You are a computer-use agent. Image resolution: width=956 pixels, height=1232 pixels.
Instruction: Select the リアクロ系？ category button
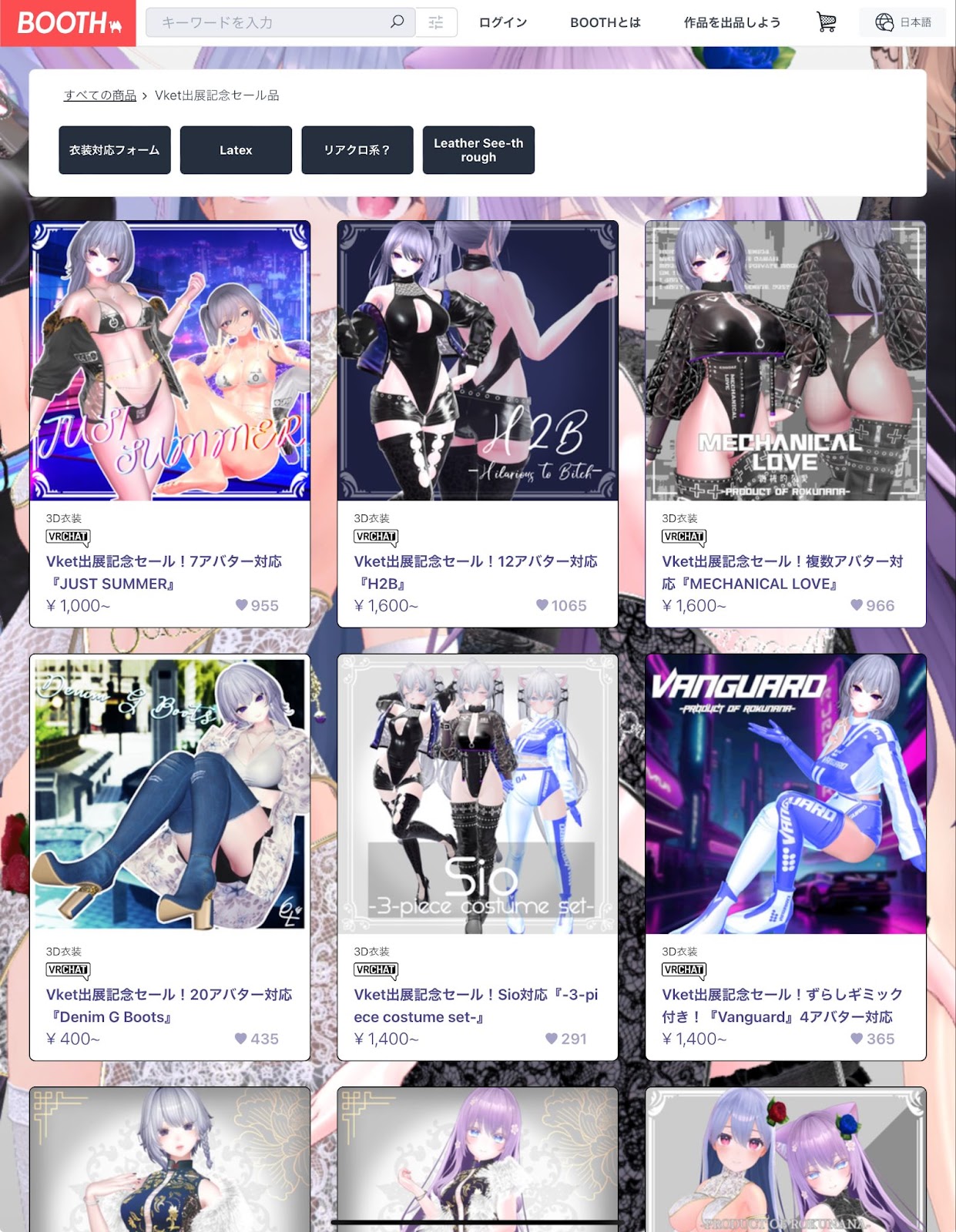357,150
